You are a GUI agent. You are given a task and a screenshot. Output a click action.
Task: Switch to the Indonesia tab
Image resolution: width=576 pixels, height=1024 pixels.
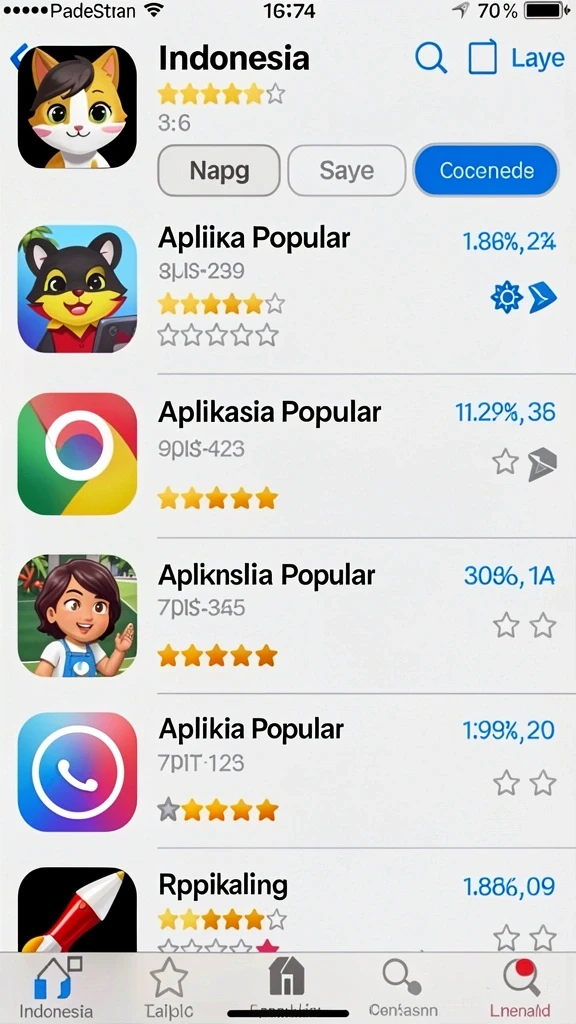56,987
